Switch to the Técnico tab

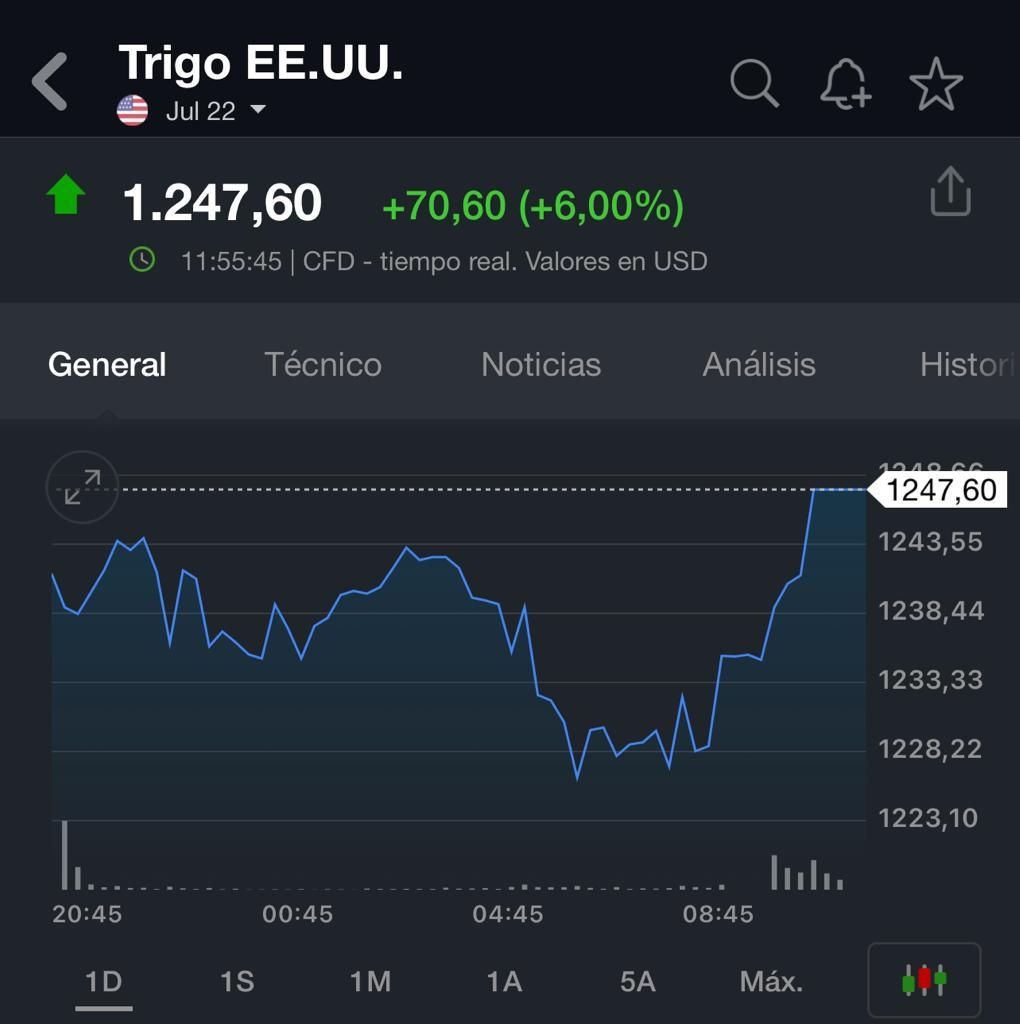(322, 364)
